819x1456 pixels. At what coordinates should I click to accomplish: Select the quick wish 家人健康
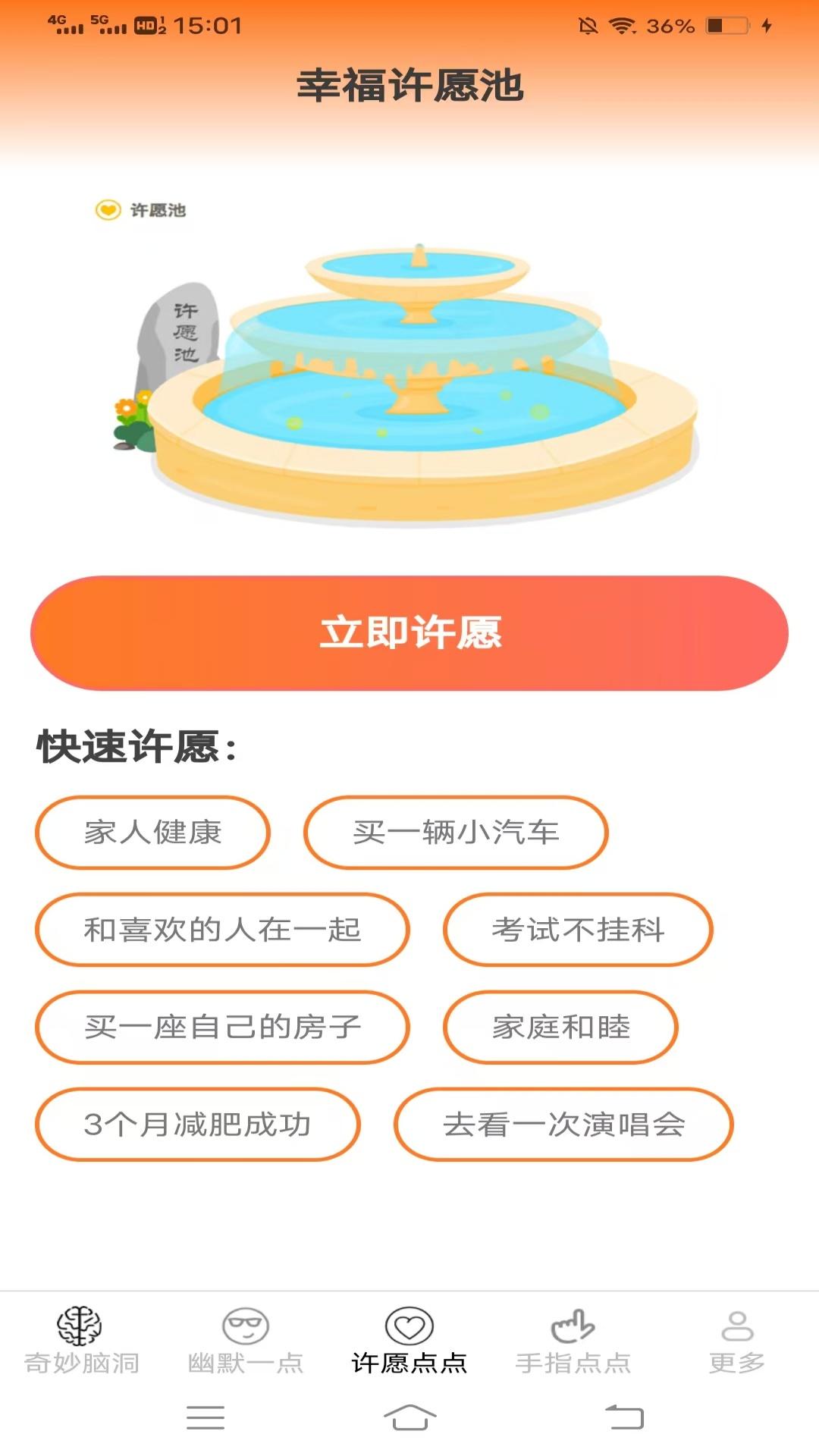pos(152,832)
